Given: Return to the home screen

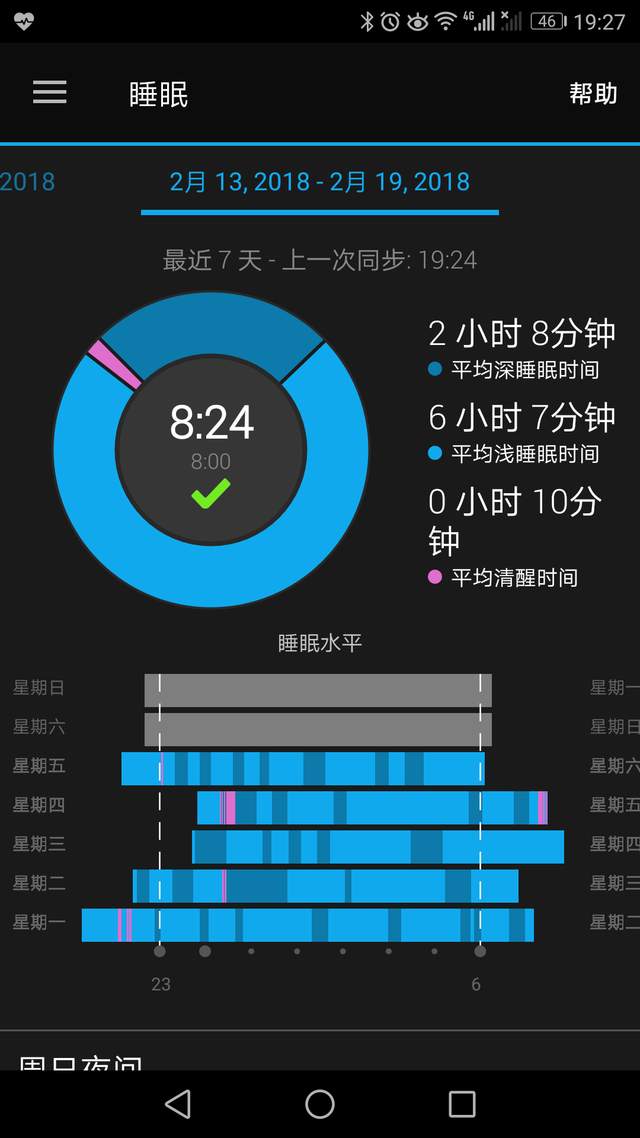Looking at the screenshot, I should (x=320, y=1103).
